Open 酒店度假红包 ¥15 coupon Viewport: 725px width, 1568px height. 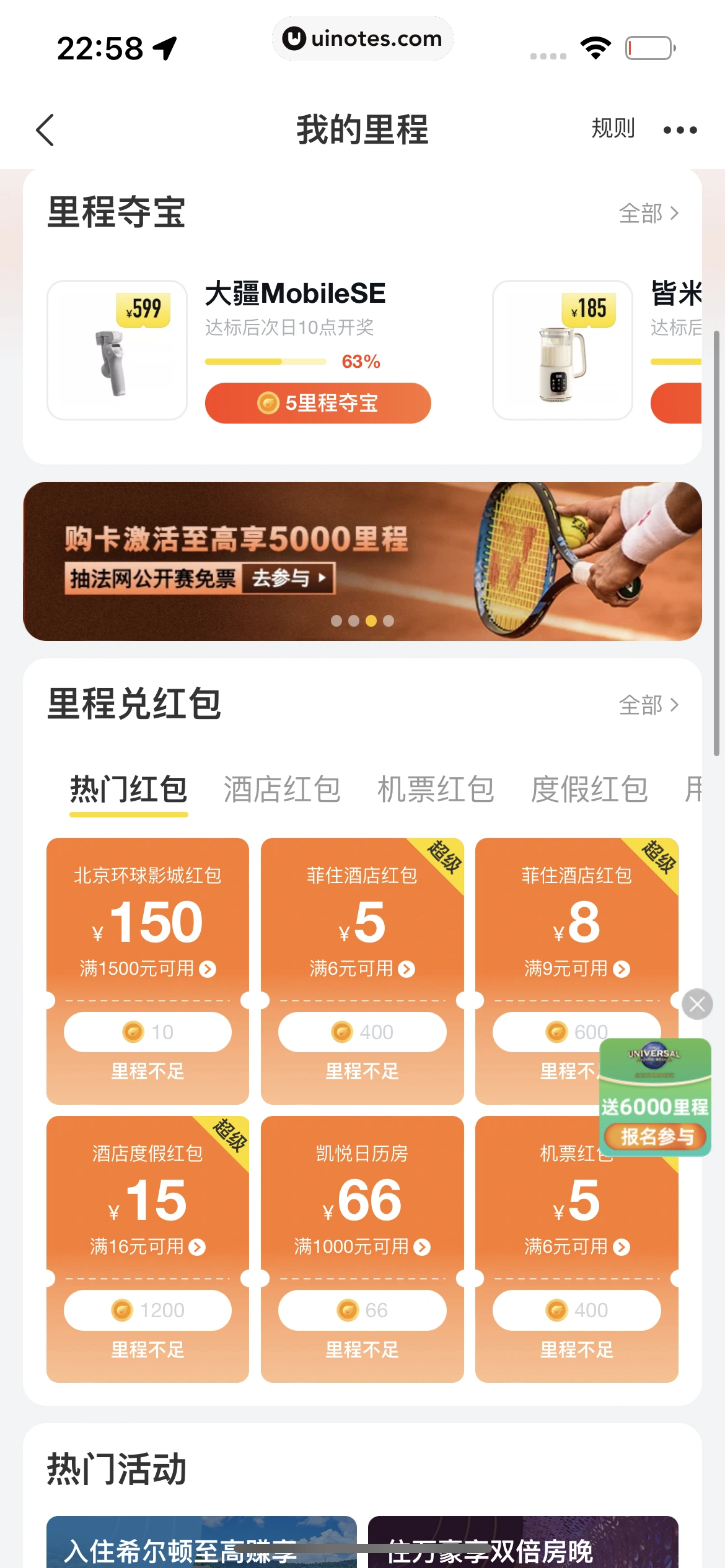click(x=147, y=1200)
